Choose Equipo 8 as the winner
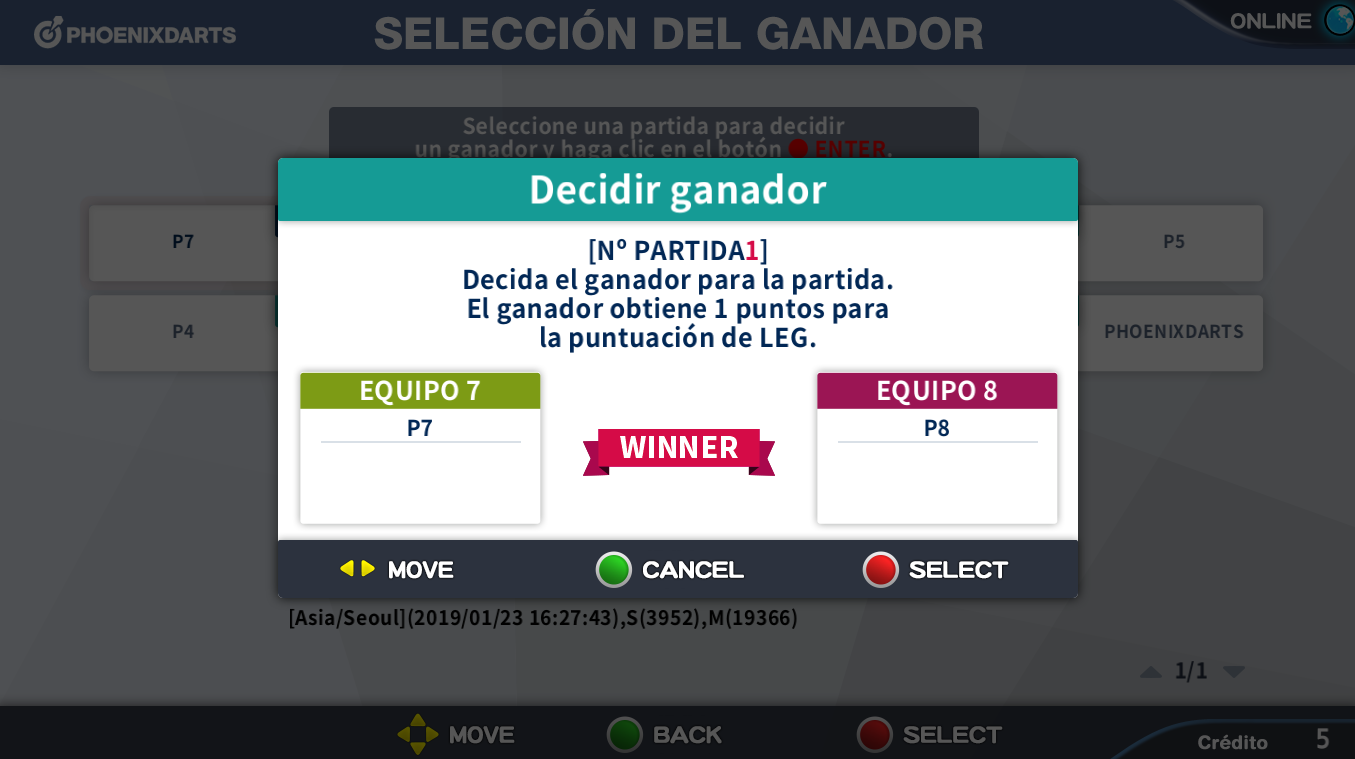The width and height of the screenshot is (1355, 759). tap(936, 448)
